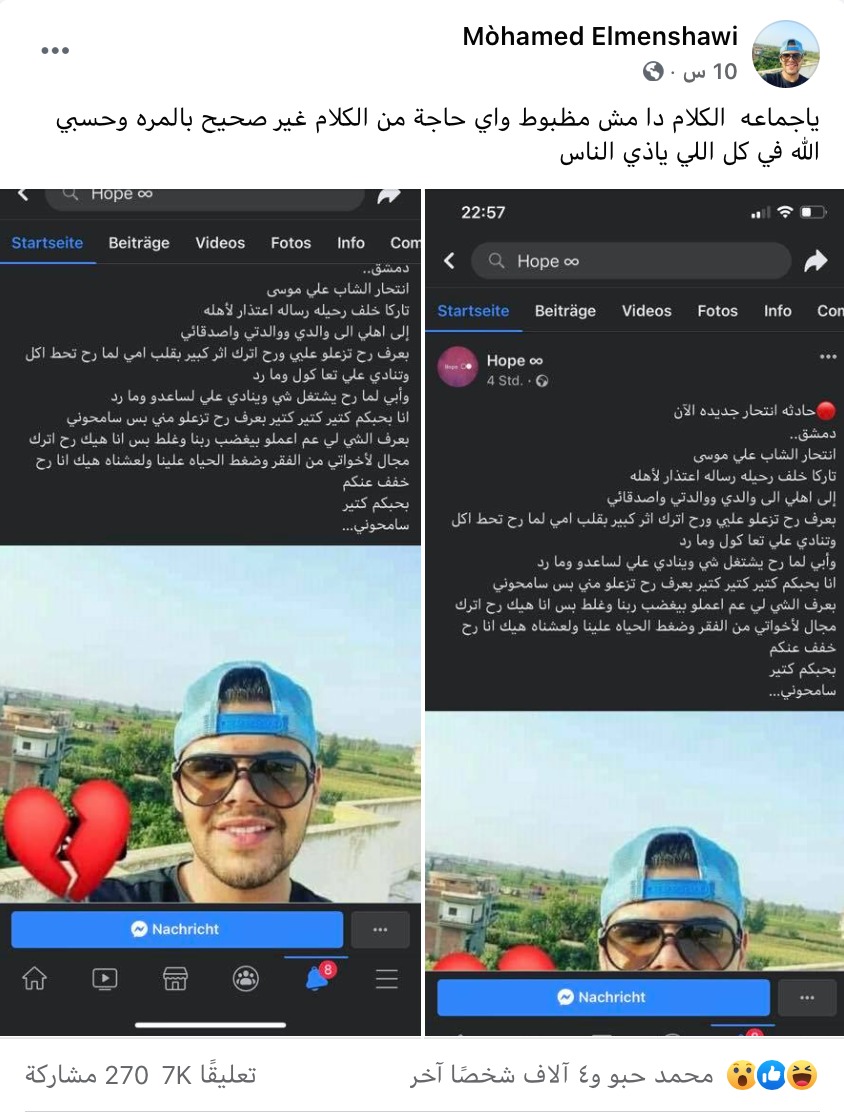This screenshot has height=1112, width=844.
Task: Open the post options three-dot menu
Action: click(55, 51)
